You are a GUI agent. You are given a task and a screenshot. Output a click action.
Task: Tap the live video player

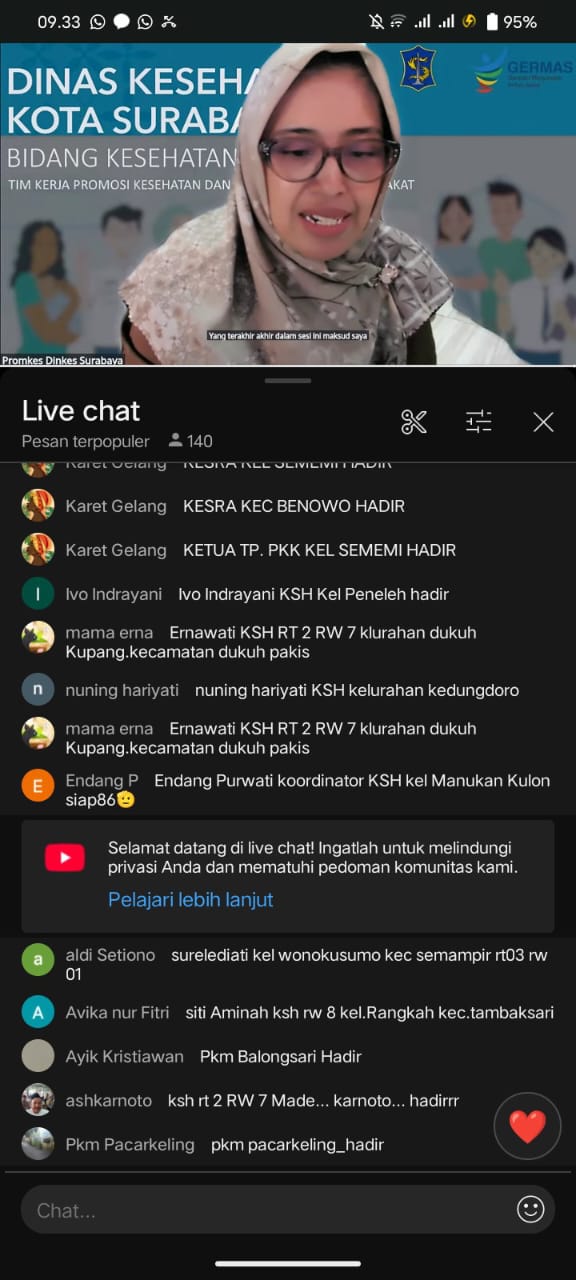pyautogui.click(x=288, y=204)
